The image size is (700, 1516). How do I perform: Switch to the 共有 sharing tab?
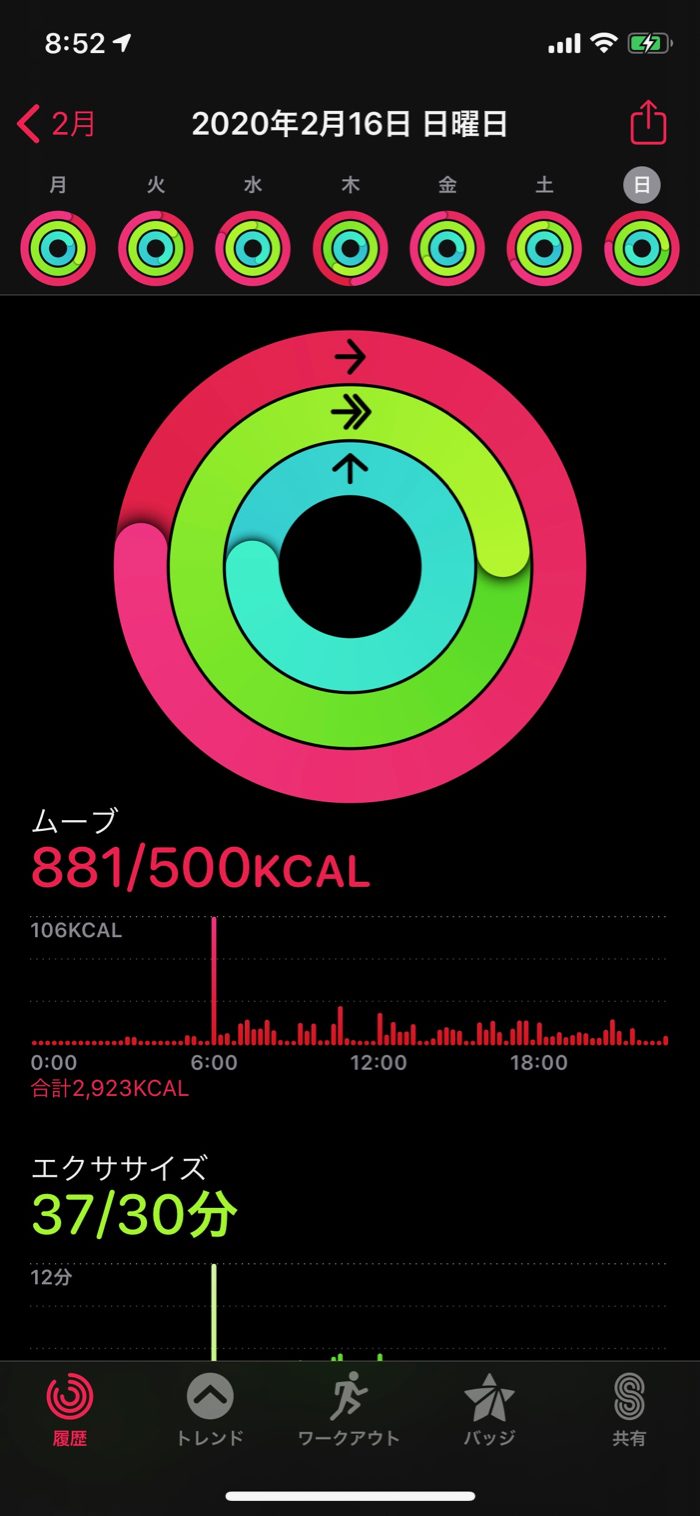[x=629, y=1410]
